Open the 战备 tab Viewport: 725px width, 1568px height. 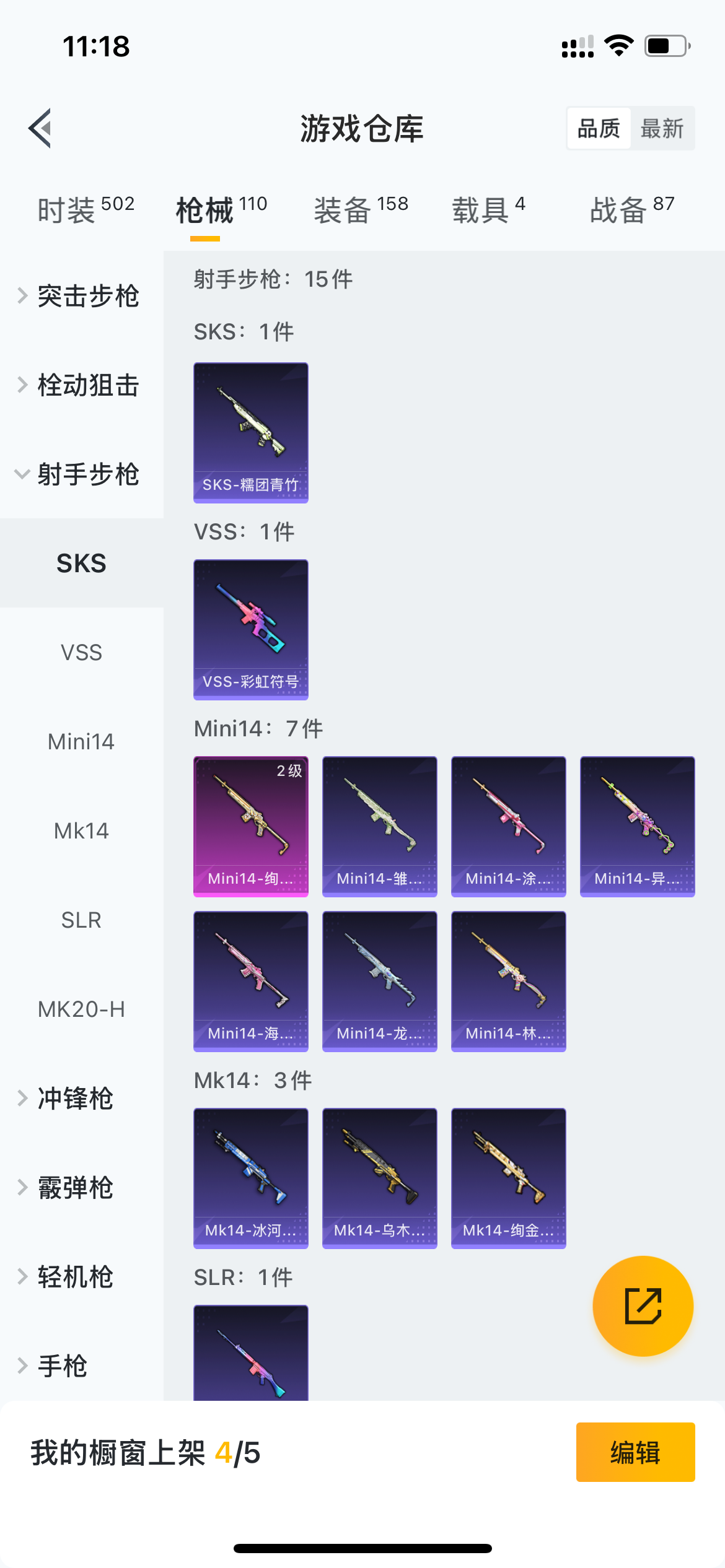(x=631, y=210)
